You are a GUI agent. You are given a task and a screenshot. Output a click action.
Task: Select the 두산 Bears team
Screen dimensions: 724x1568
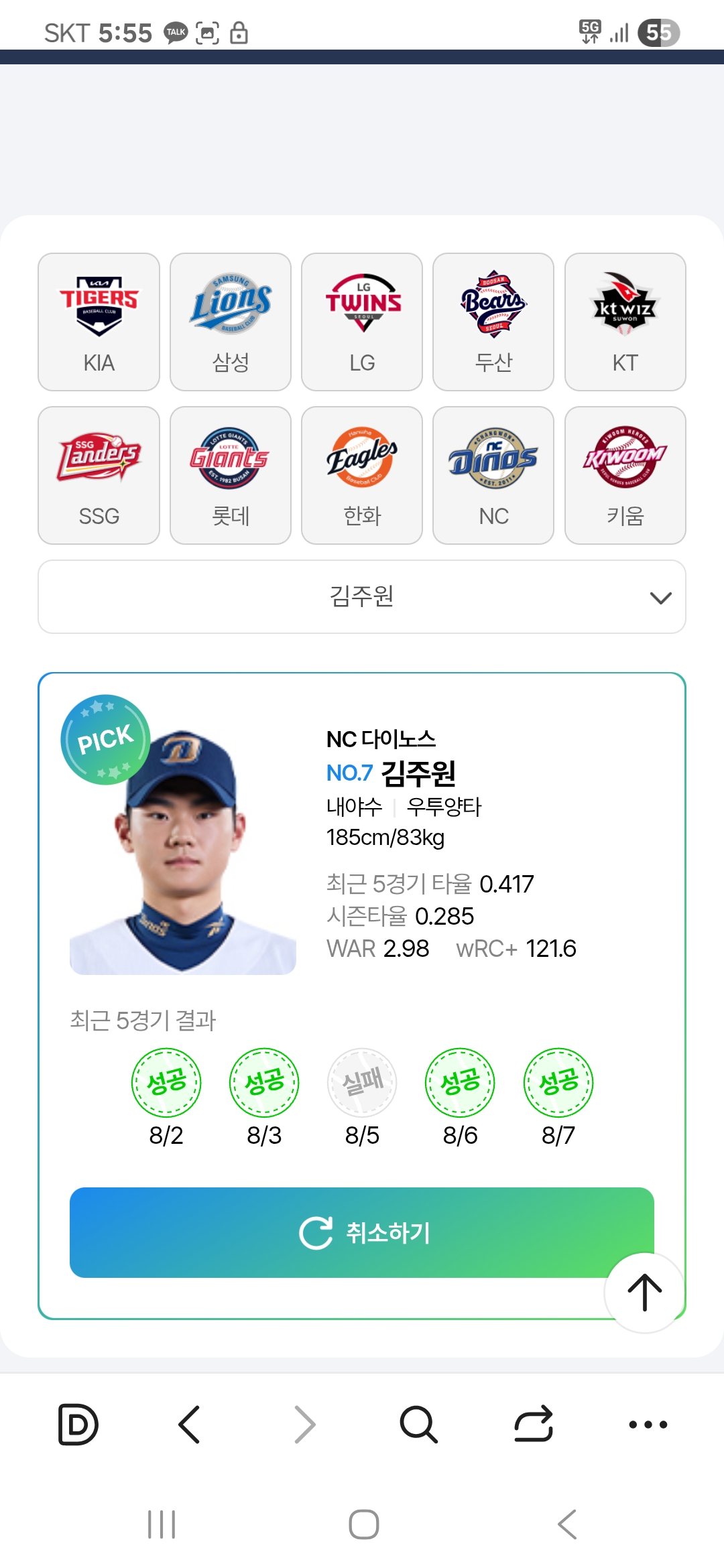(493, 322)
